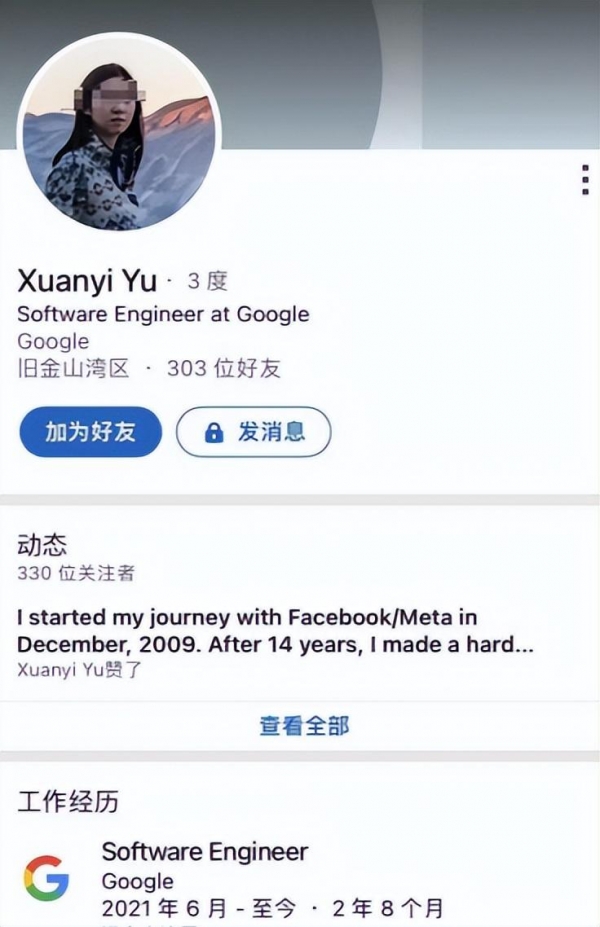Send a message via 发消息
Image resolution: width=600 pixels, height=927 pixels.
[254, 432]
